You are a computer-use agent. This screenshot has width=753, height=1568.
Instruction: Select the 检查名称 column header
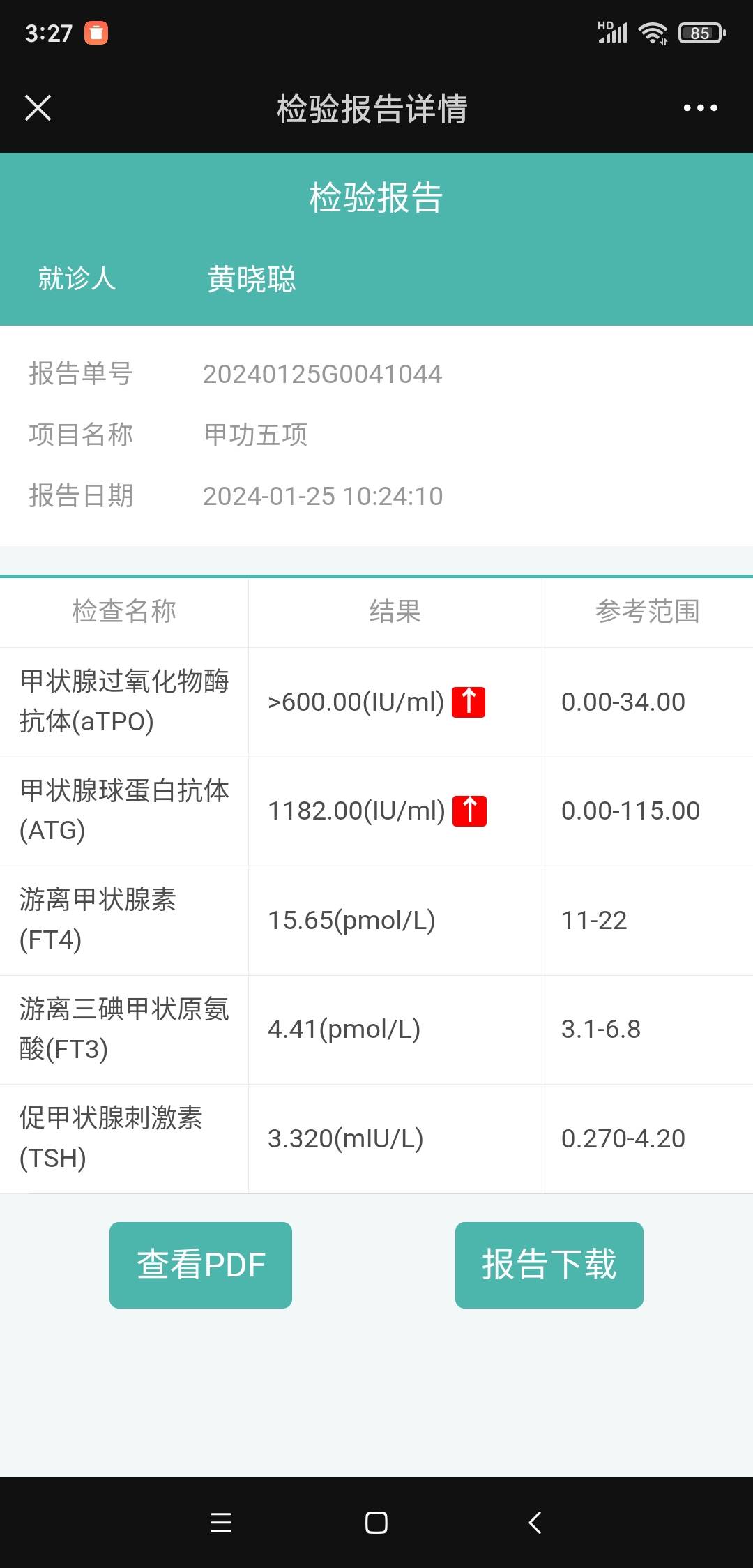pos(123,612)
